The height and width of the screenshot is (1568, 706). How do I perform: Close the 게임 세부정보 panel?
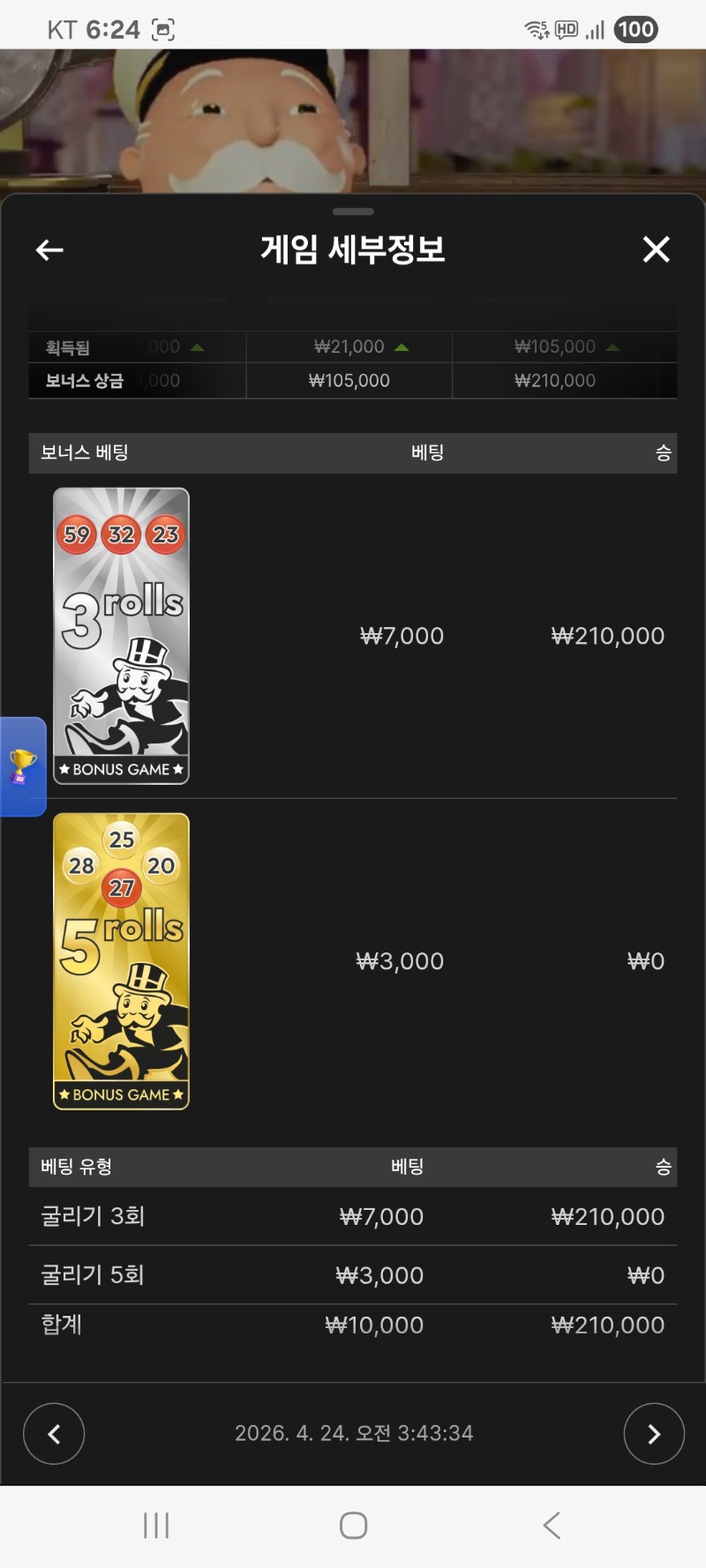pos(656,250)
